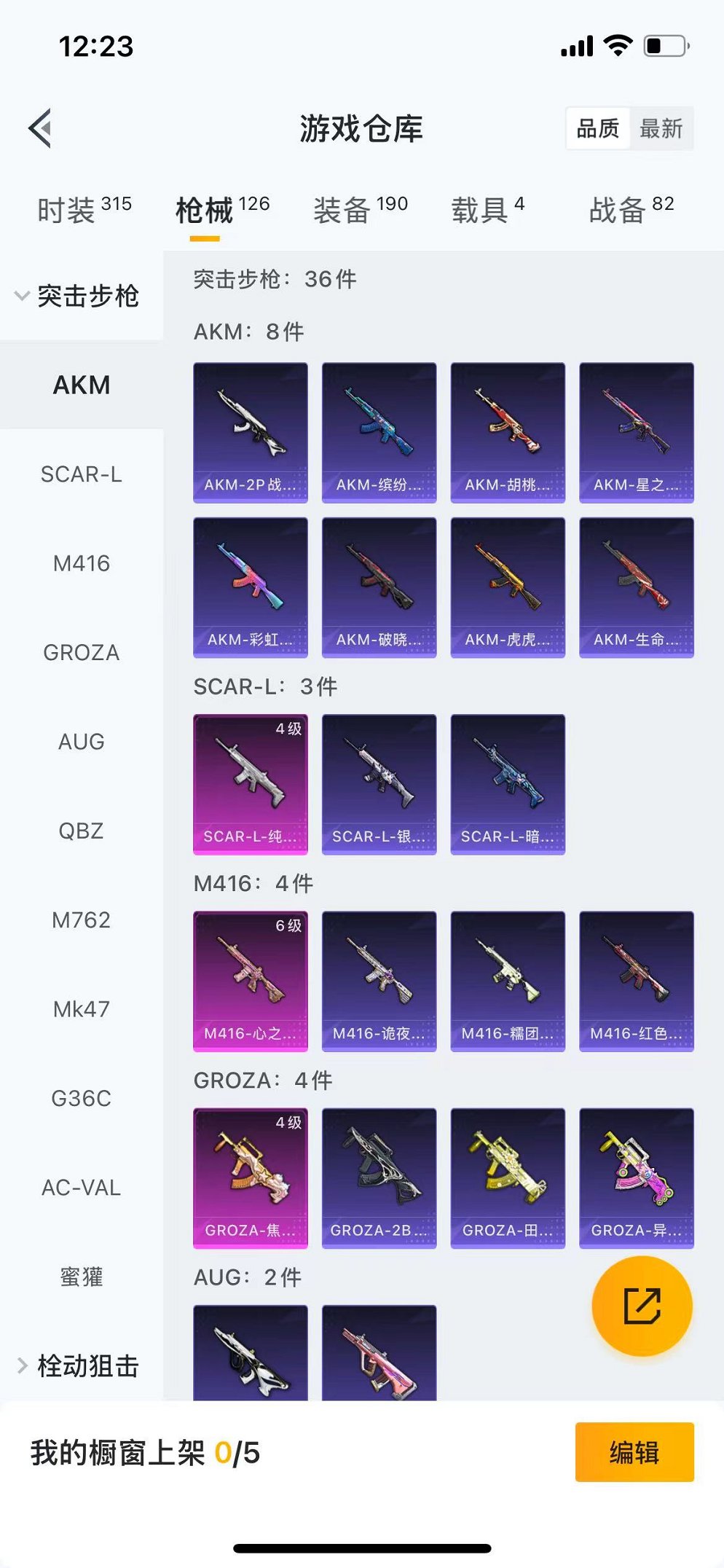Tap the orange floating share button
Viewport: 724px width, 1568px height.
tap(642, 1306)
